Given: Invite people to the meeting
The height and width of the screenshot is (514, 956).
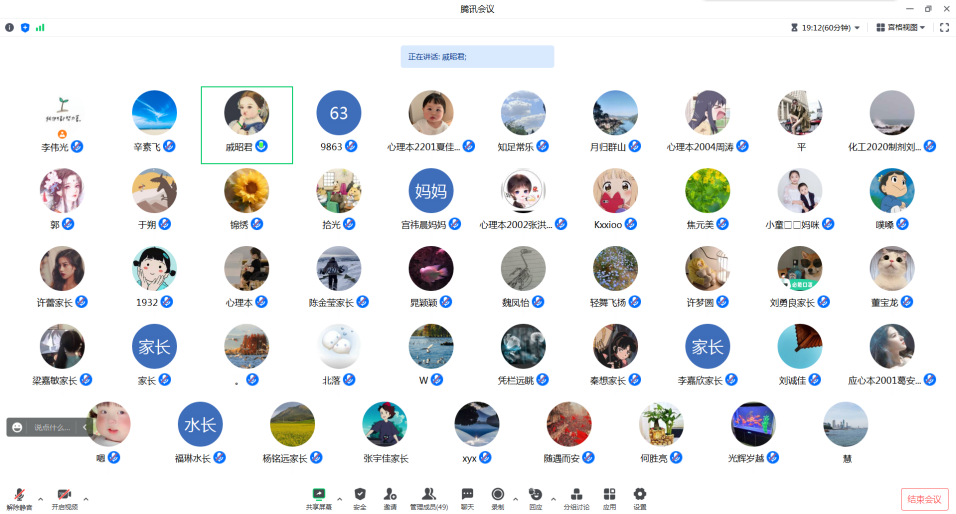Looking at the screenshot, I should click(x=390, y=496).
